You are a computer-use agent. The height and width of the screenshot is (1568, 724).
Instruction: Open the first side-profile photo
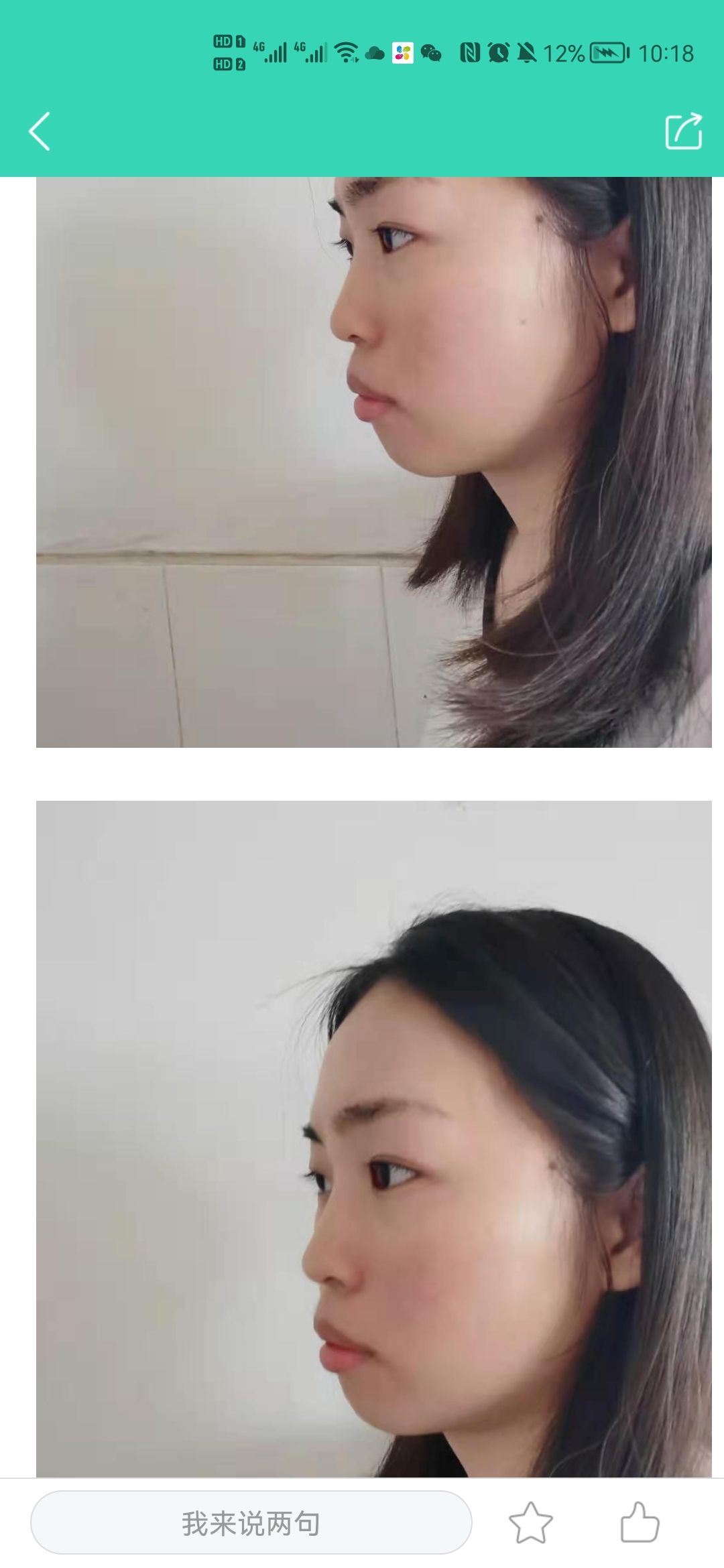(x=373, y=462)
